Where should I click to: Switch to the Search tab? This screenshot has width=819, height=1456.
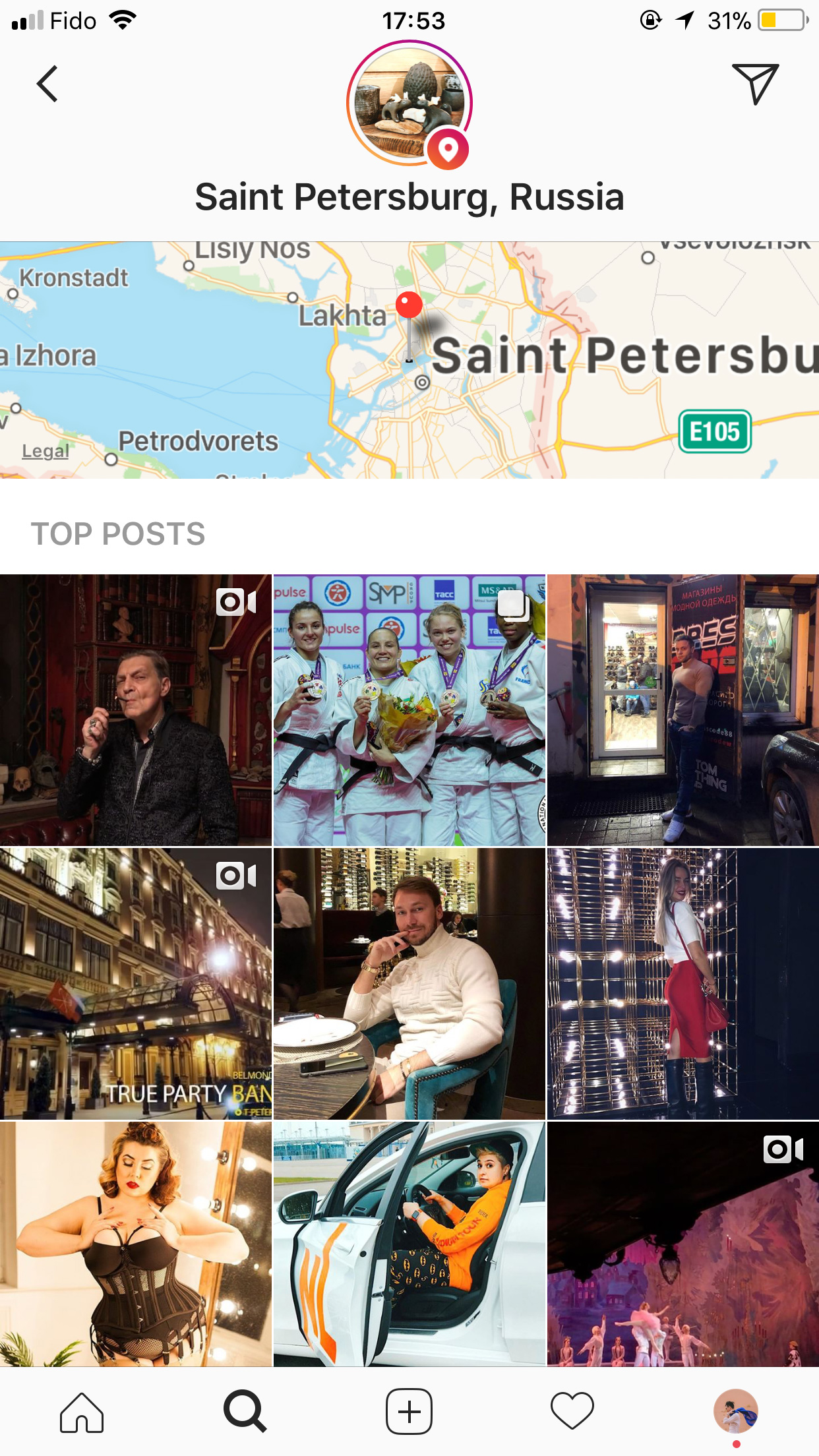245,1412
